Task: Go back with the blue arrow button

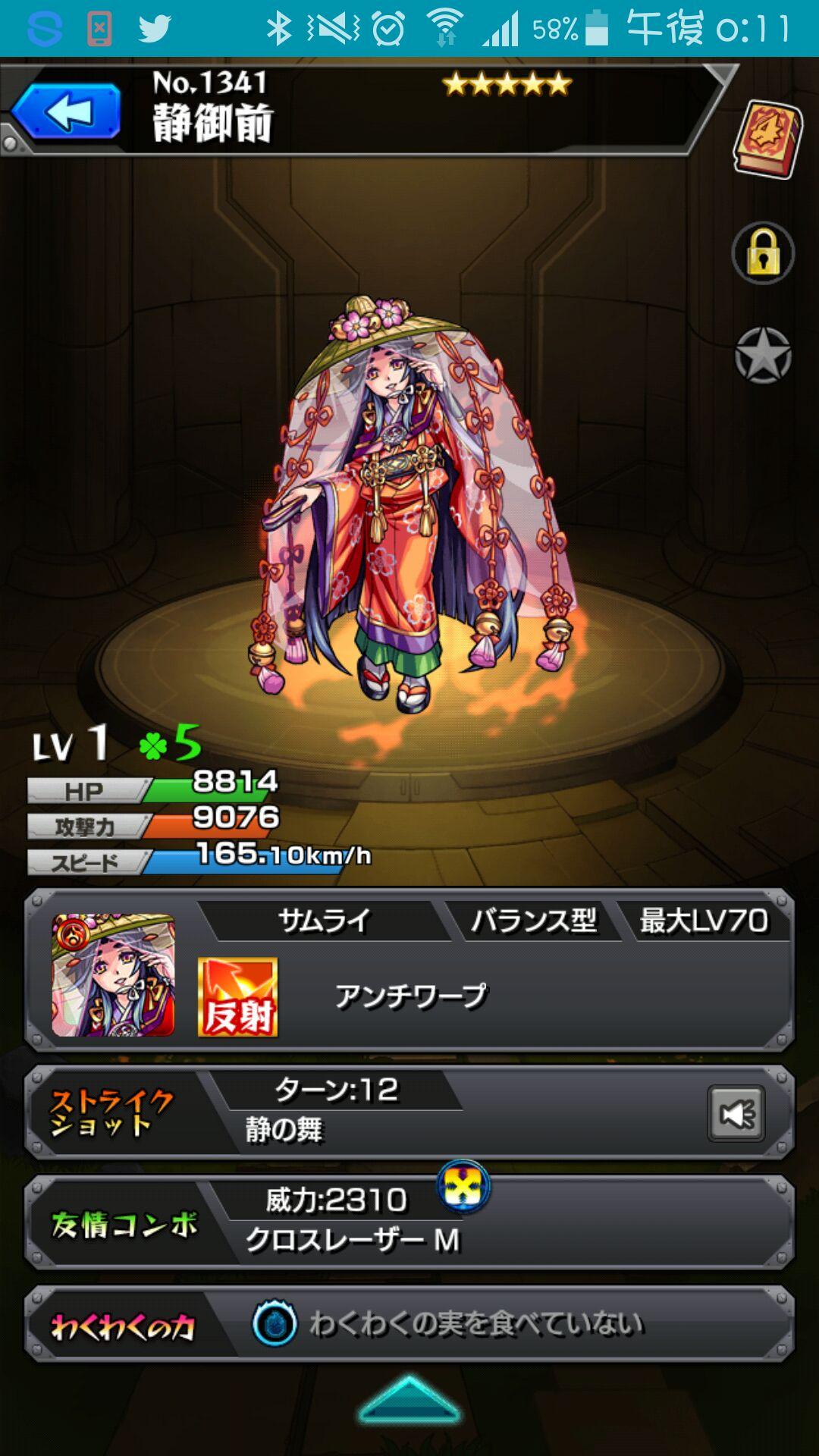Action: (x=67, y=112)
